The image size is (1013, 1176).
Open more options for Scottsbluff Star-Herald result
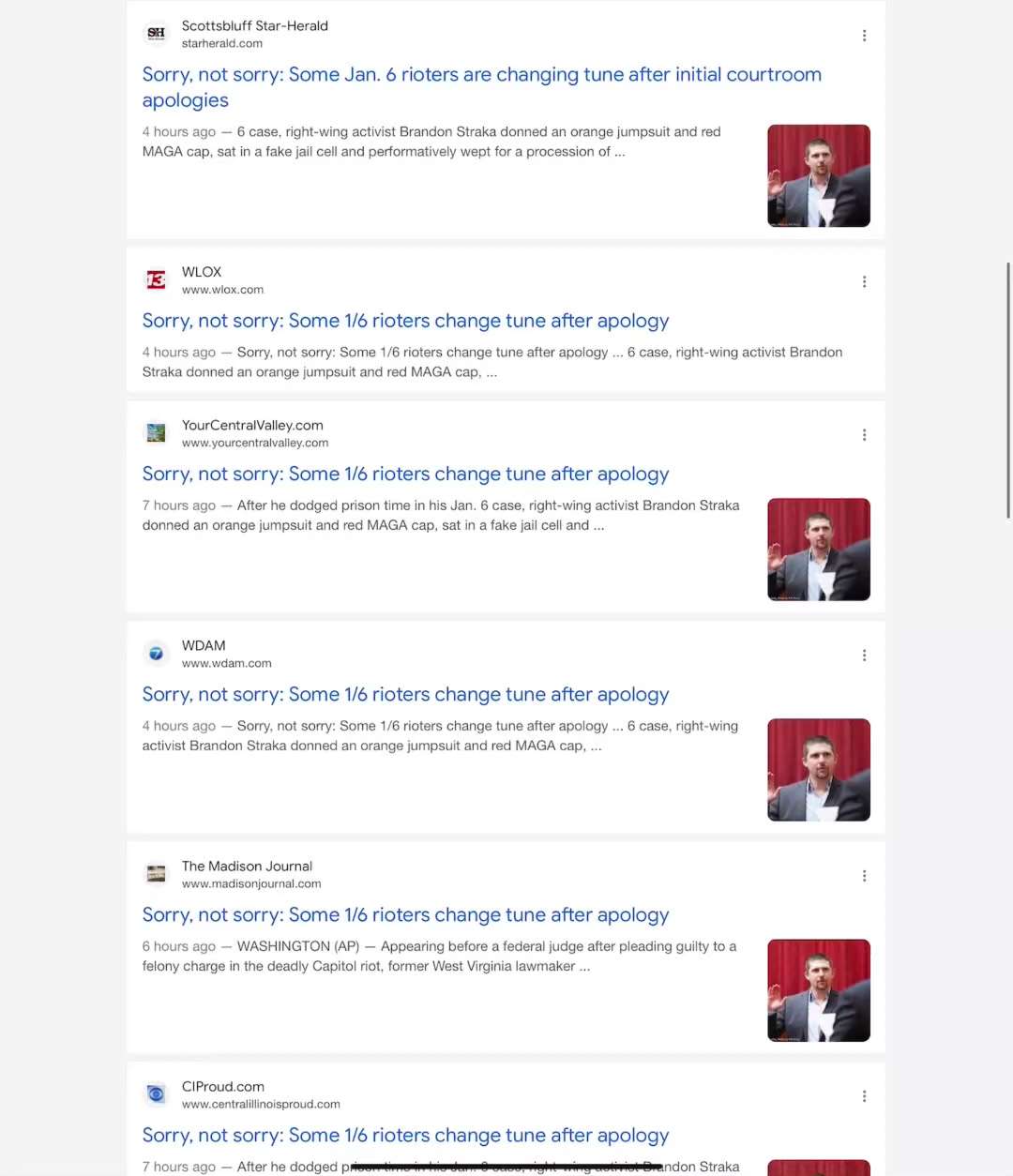tap(864, 36)
